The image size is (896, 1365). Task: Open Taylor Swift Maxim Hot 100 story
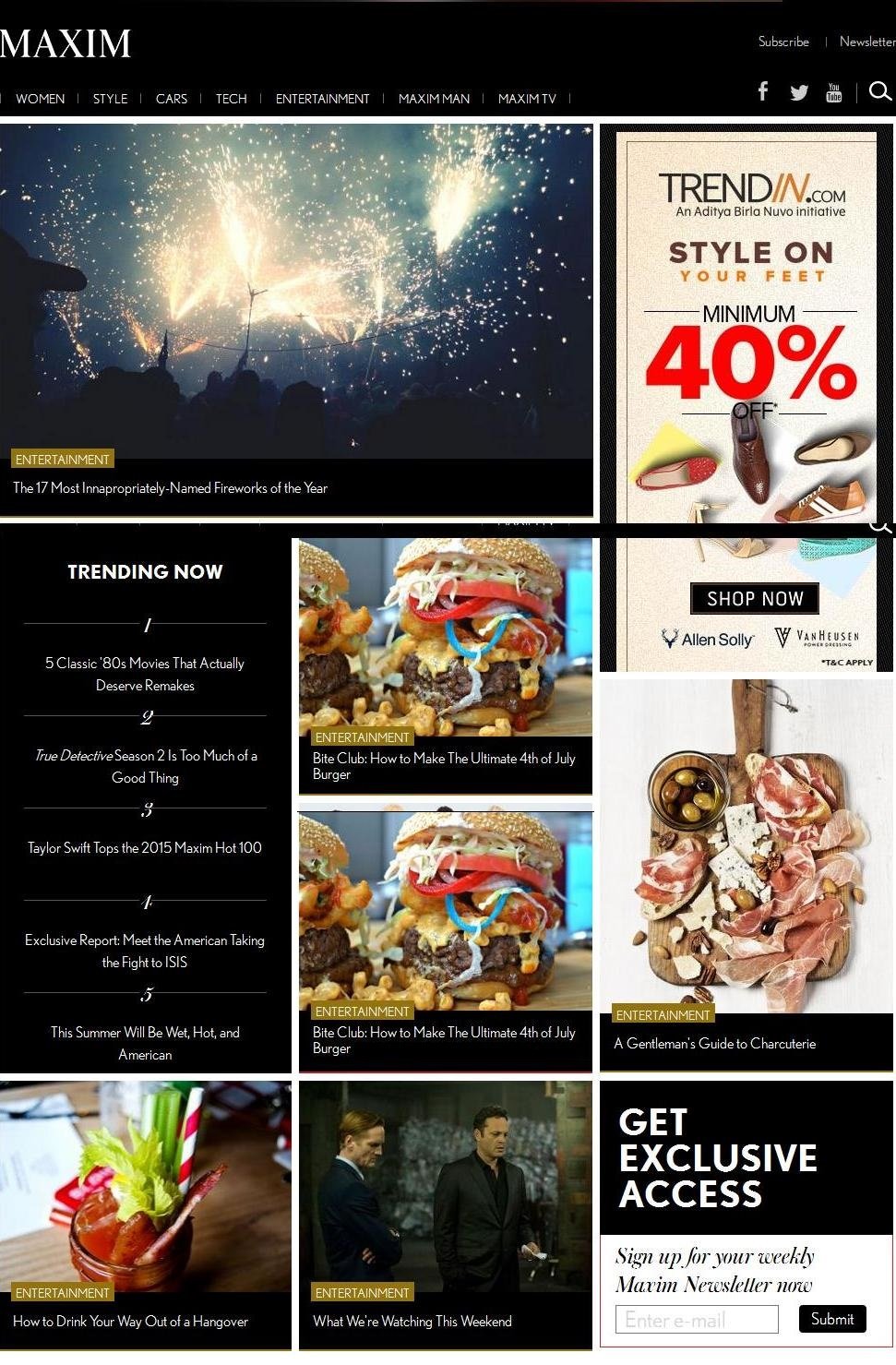point(145,848)
